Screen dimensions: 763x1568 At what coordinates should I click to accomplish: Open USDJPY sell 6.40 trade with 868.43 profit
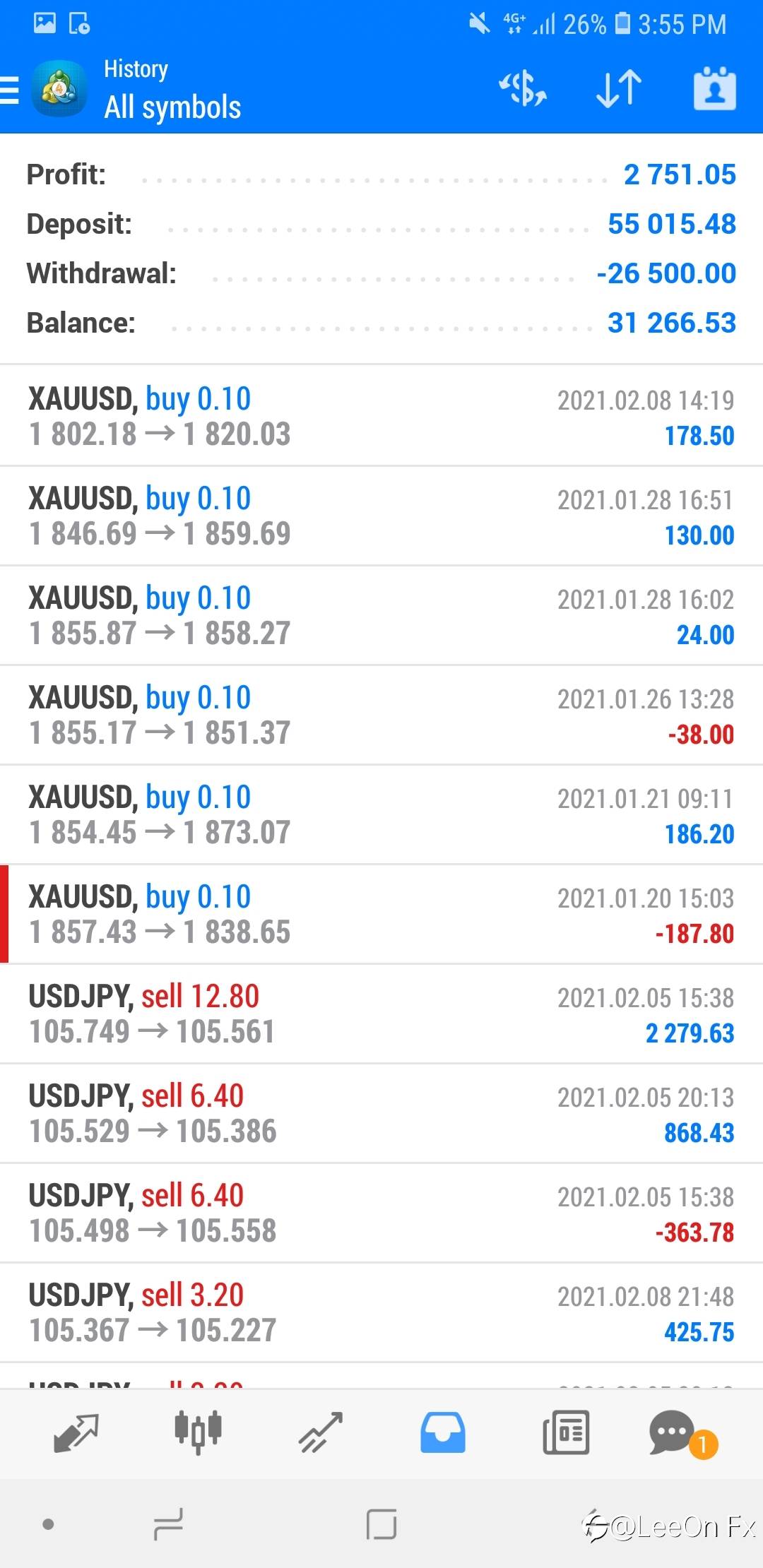381,1113
